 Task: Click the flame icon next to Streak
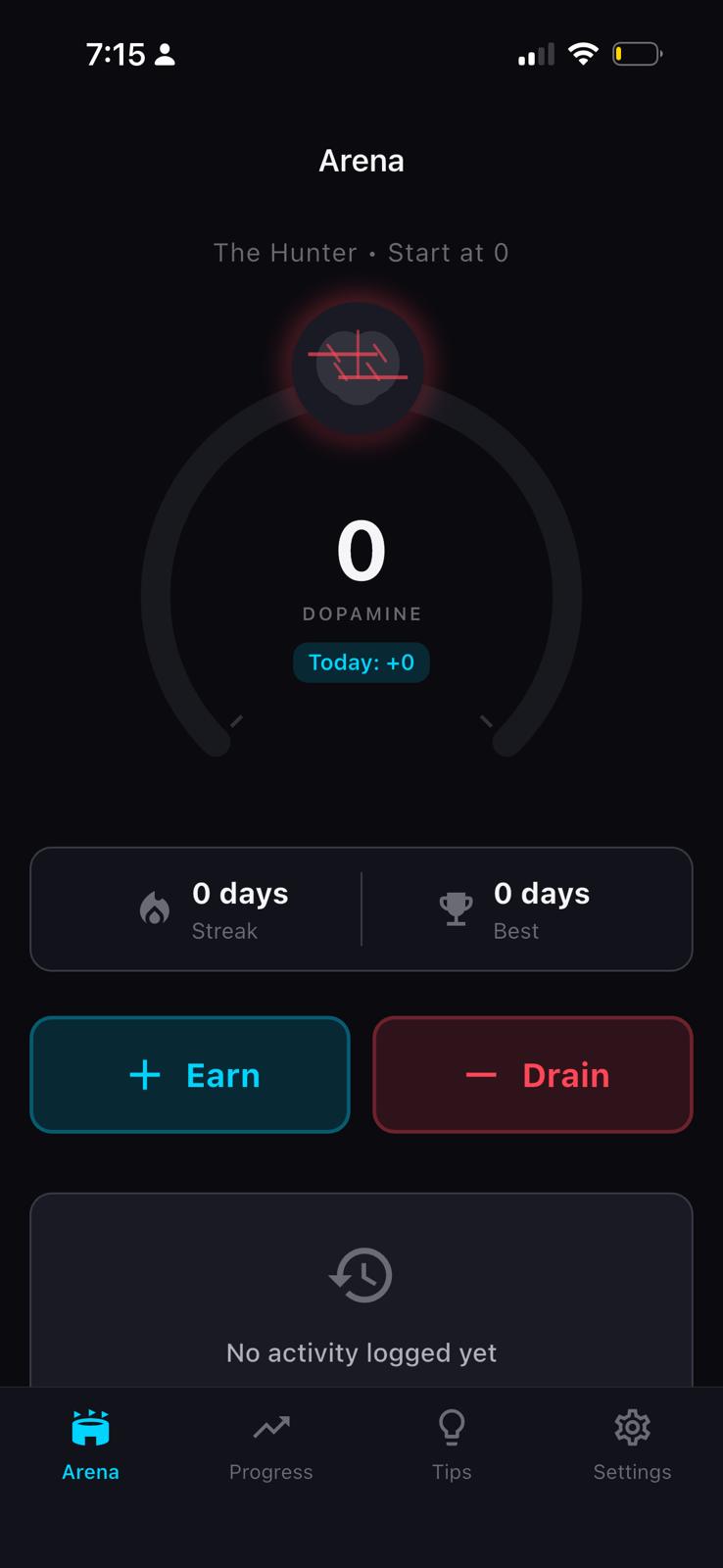[157, 909]
